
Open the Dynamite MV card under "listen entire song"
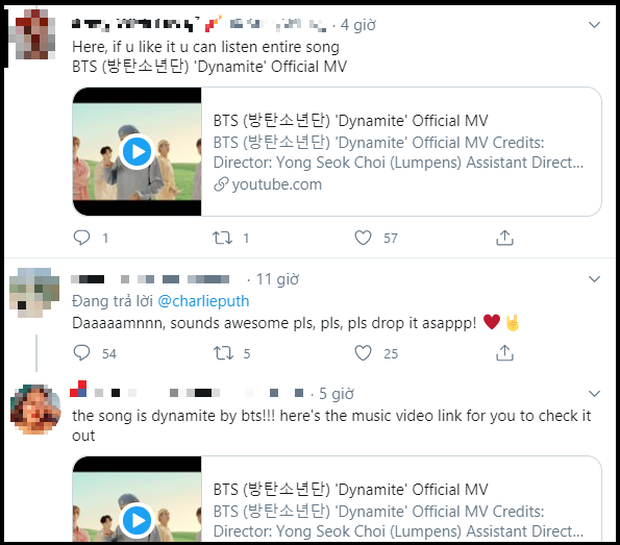click(x=337, y=152)
